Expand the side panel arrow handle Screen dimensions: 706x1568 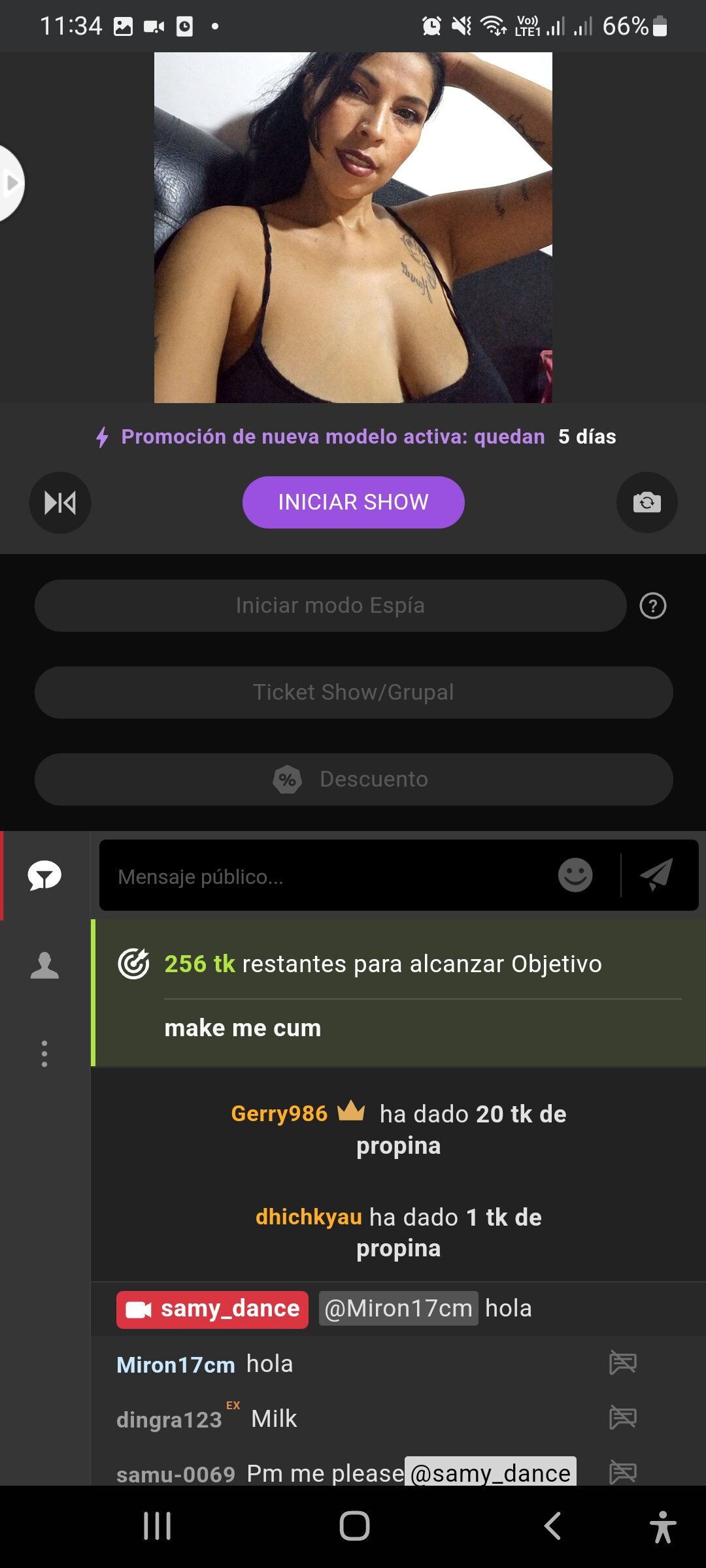[x=10, y=183]
